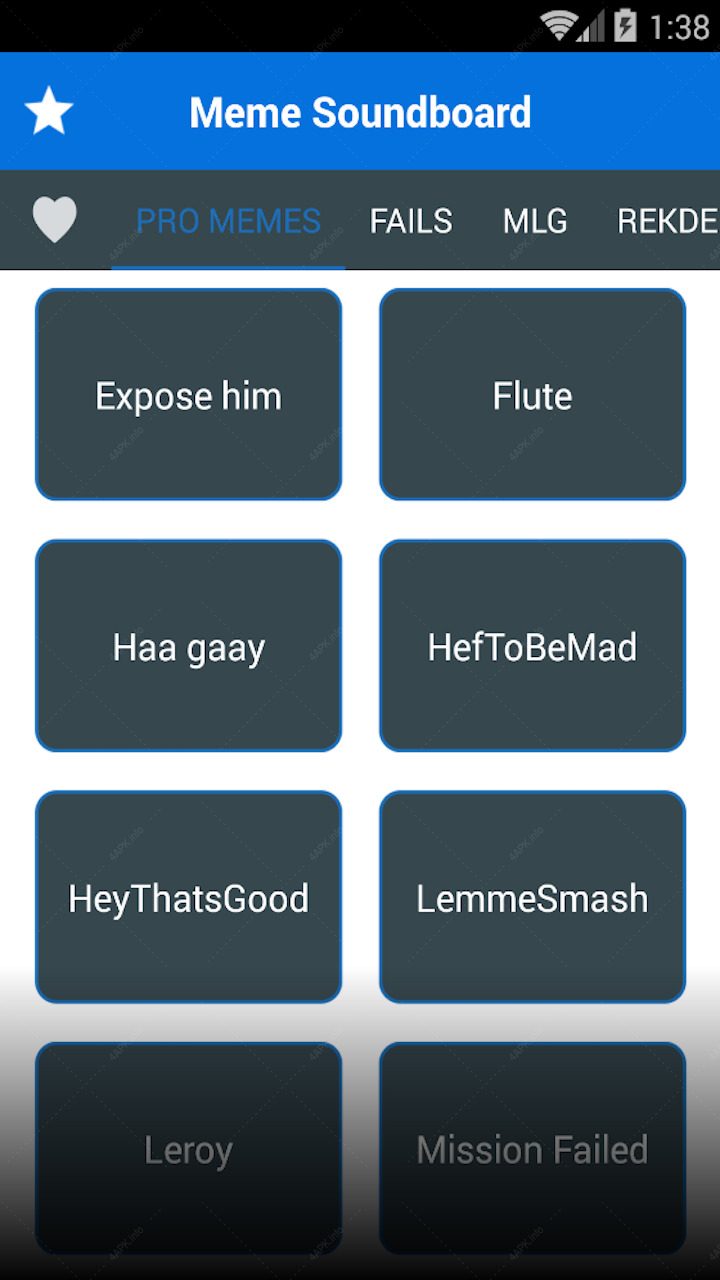The image size is (720, 1280).
Task: Play the LemmeSmash sound
Action: point(532,897)
